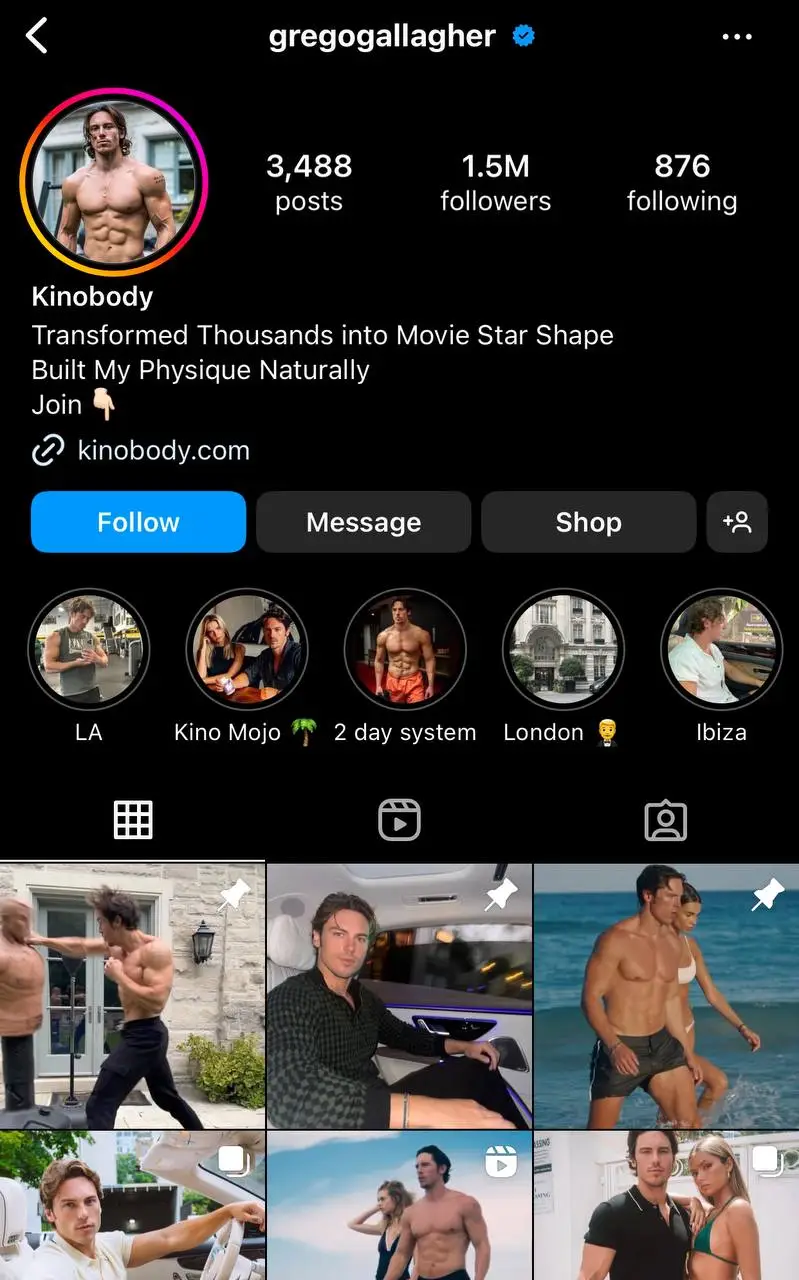
Task: Open the posts grid tab
Action: (131, 819)
